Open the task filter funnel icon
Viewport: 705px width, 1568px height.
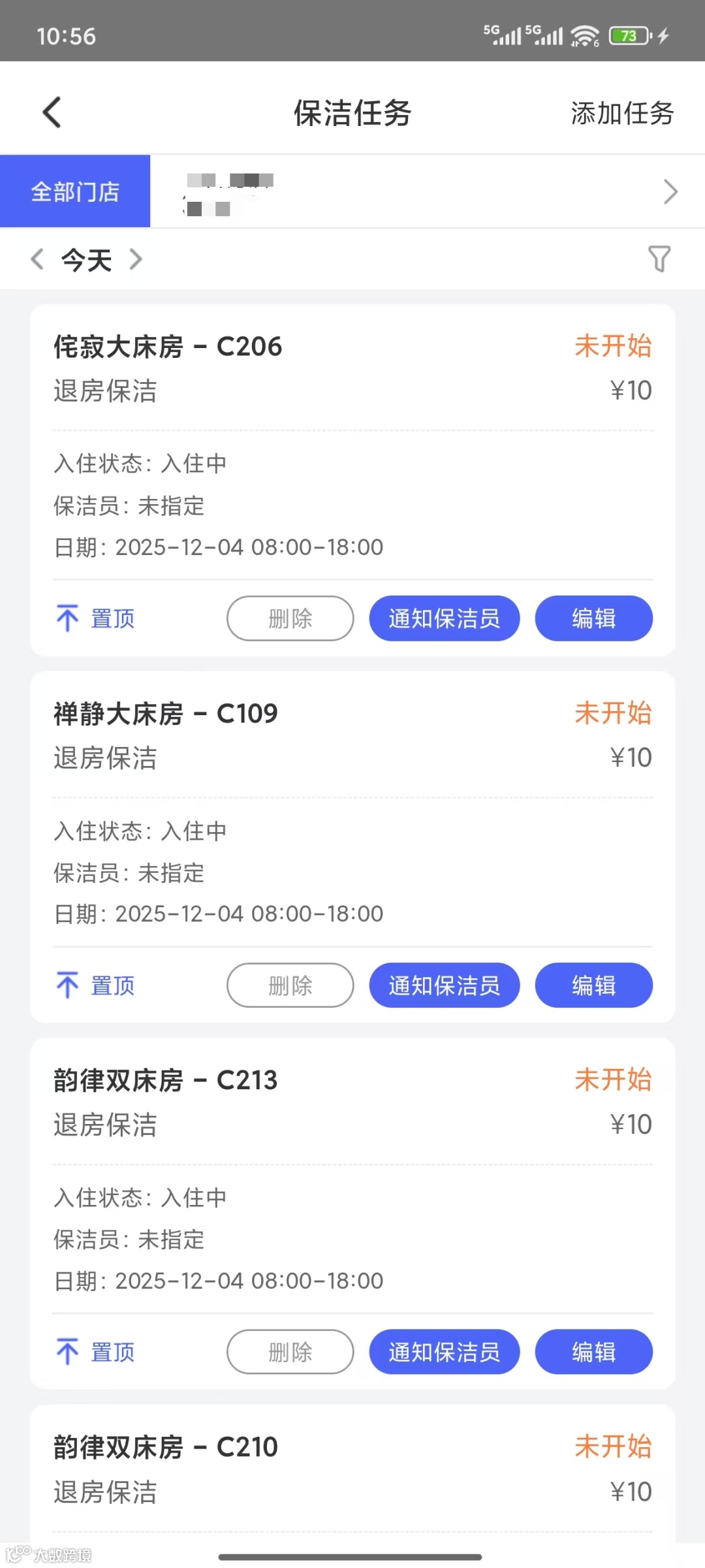coord(659,259)
